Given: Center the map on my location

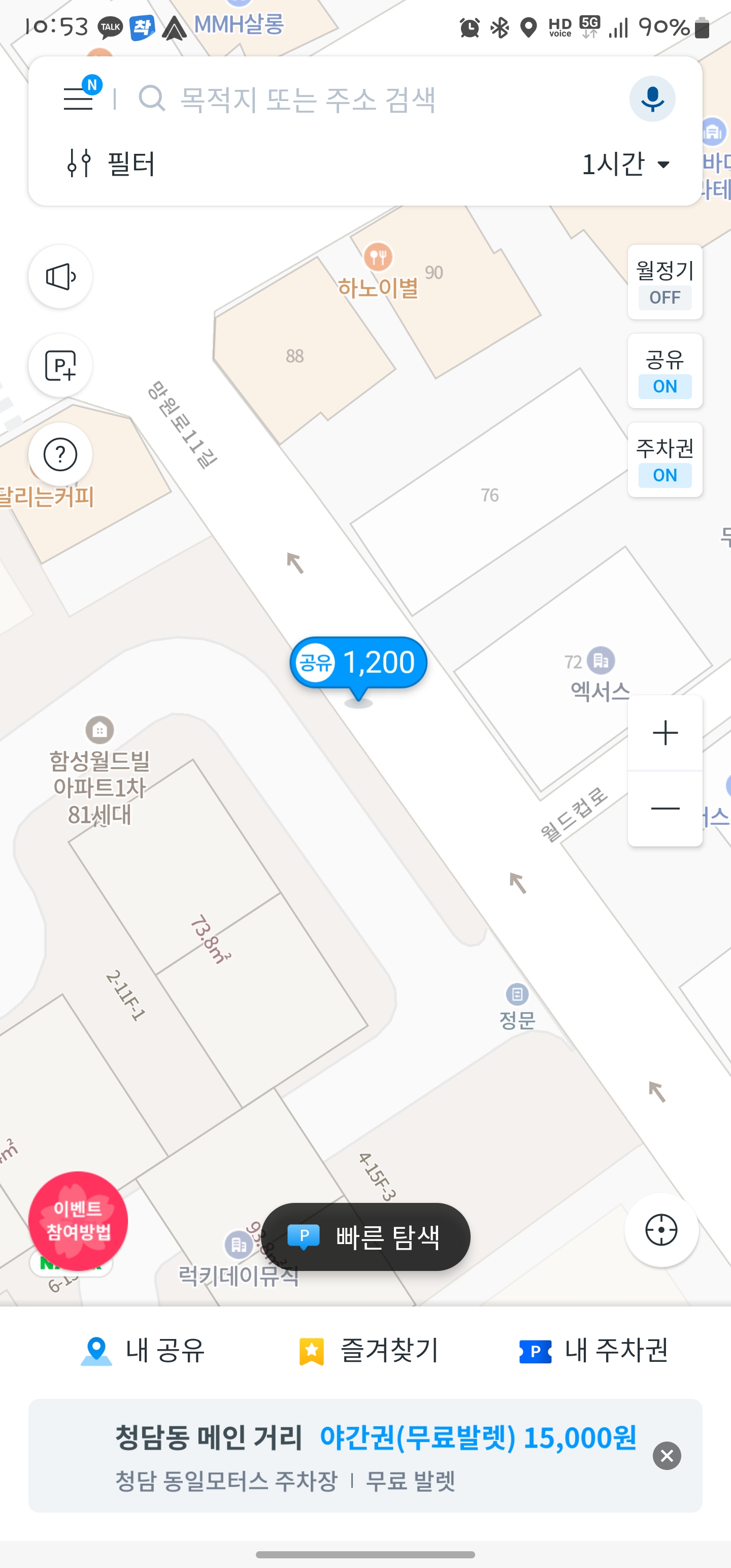Looking at the screenshot, I should (661, 1230).
